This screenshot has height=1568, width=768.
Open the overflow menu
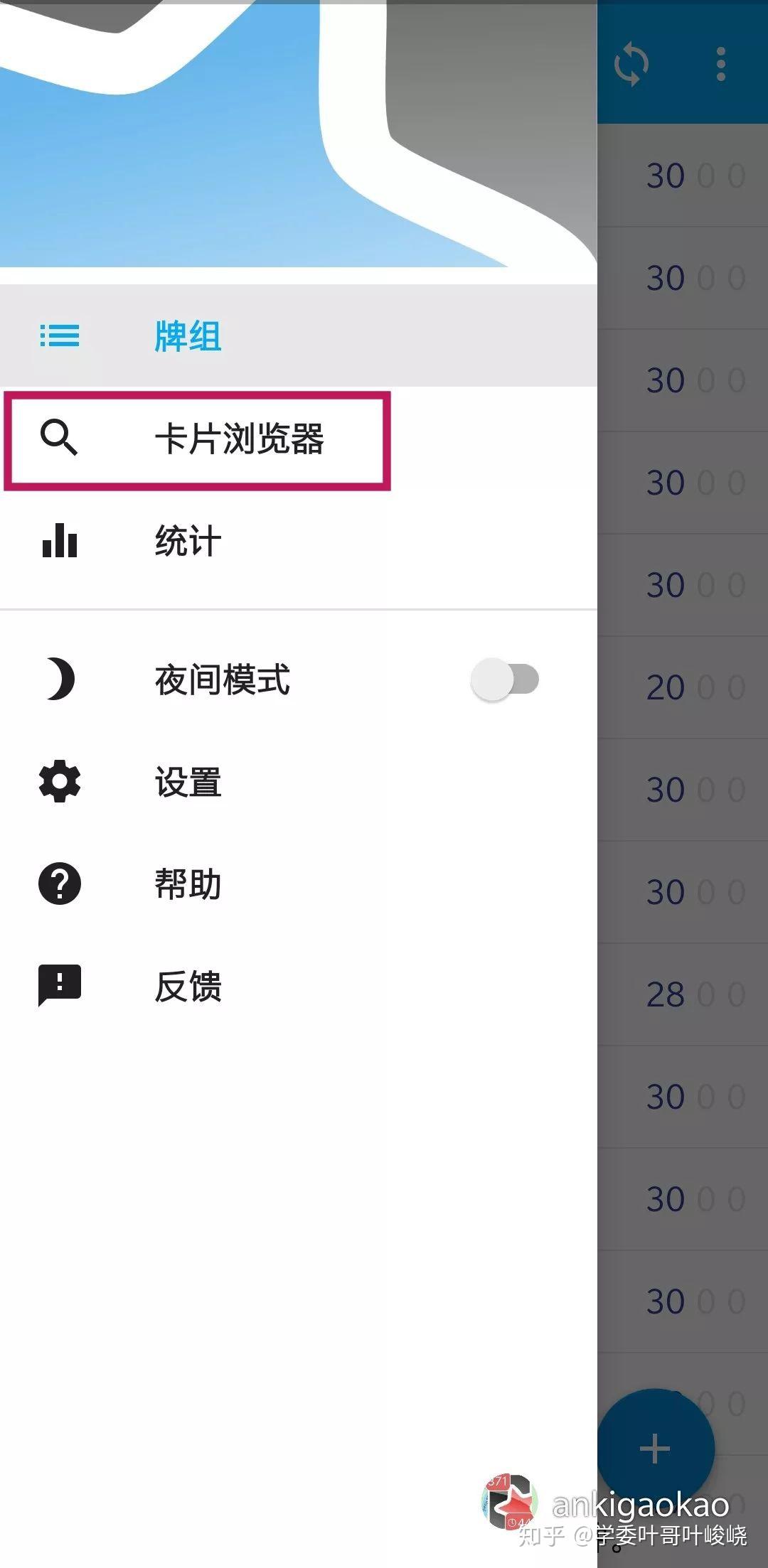point(721,64)
